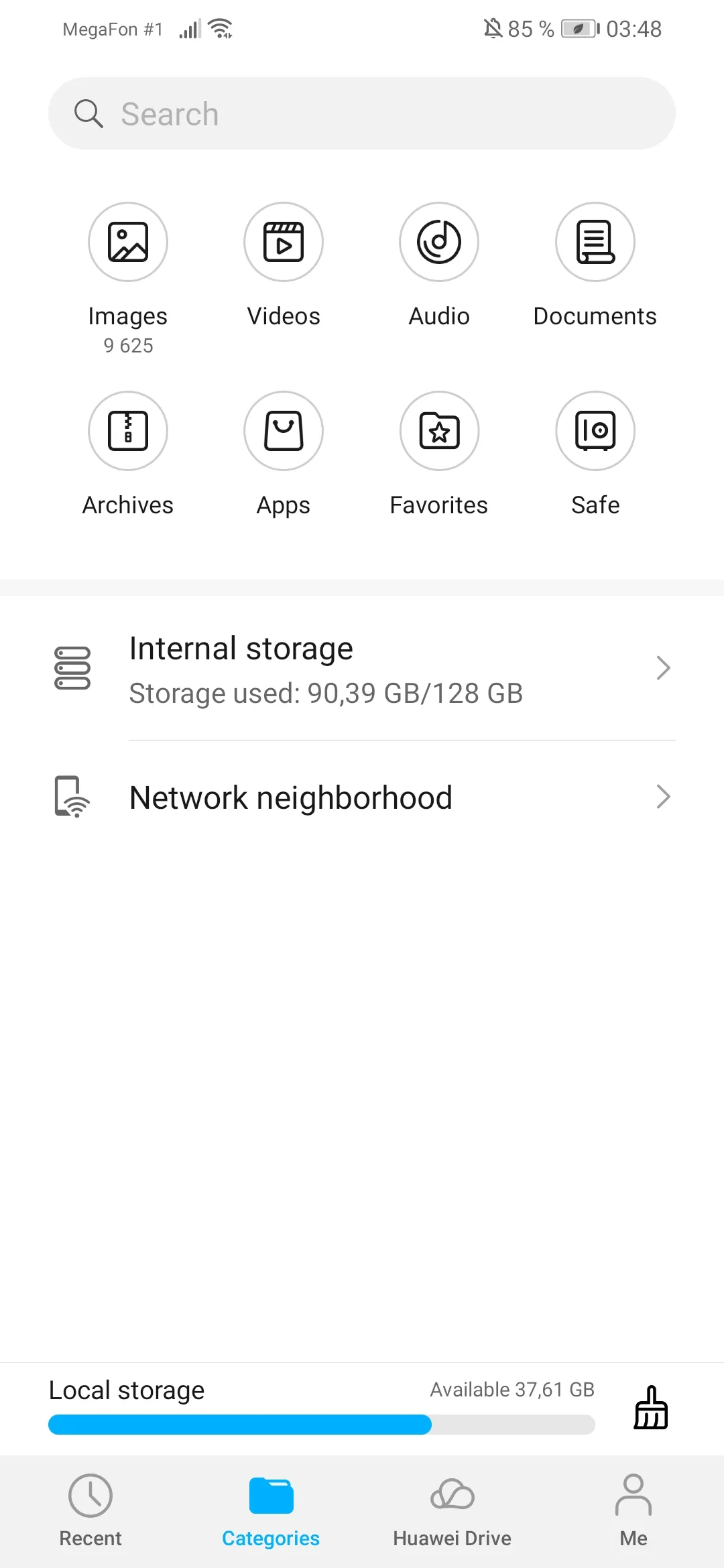The height and width of the screenshot is (1568, 724).
Task: Go to Huawei Drive tab
Action: [x=452, y=1512]
